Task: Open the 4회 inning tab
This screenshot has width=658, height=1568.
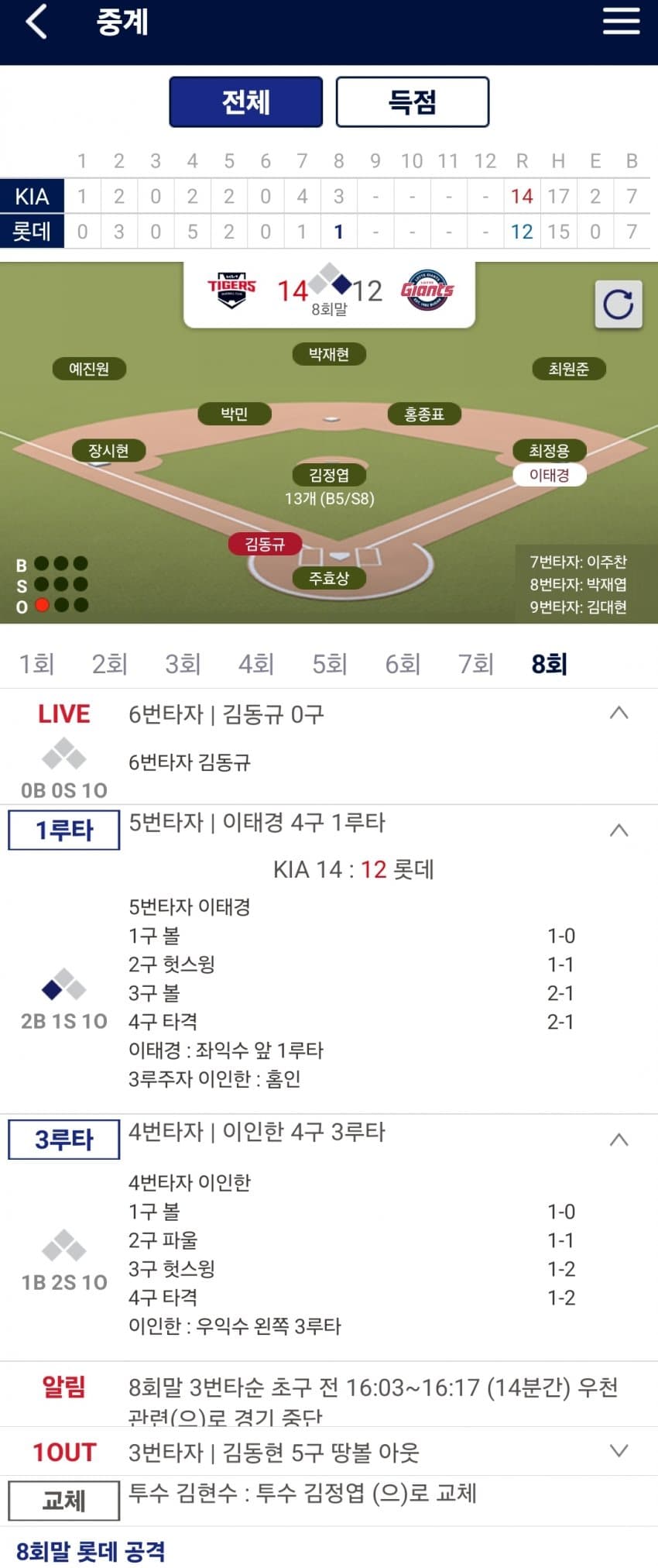Action: pos(256,664)
